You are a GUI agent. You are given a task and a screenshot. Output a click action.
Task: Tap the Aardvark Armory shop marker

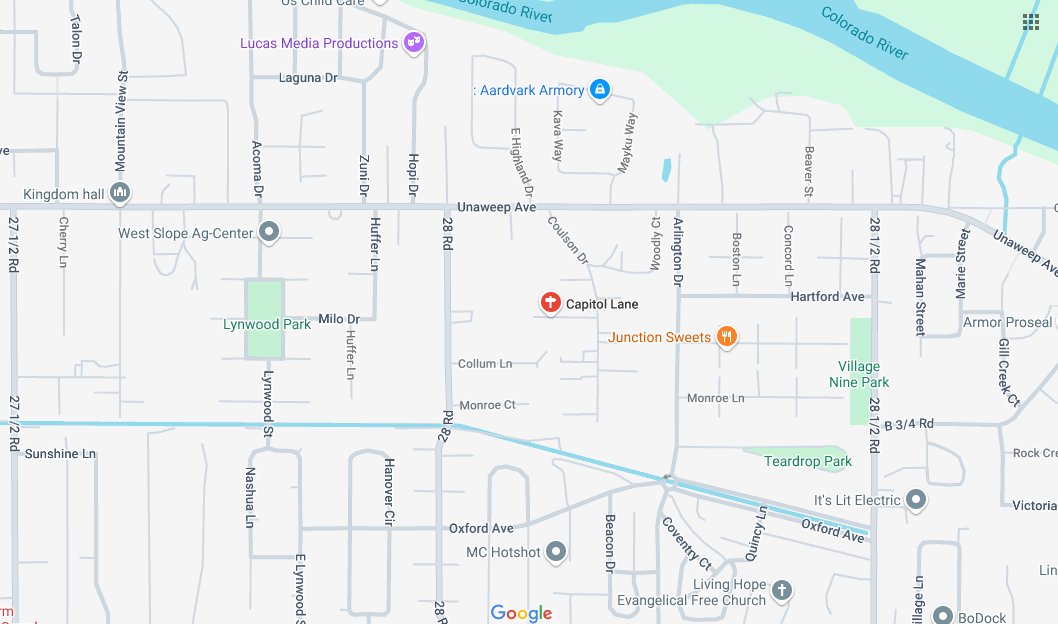(x=599, y=91)
